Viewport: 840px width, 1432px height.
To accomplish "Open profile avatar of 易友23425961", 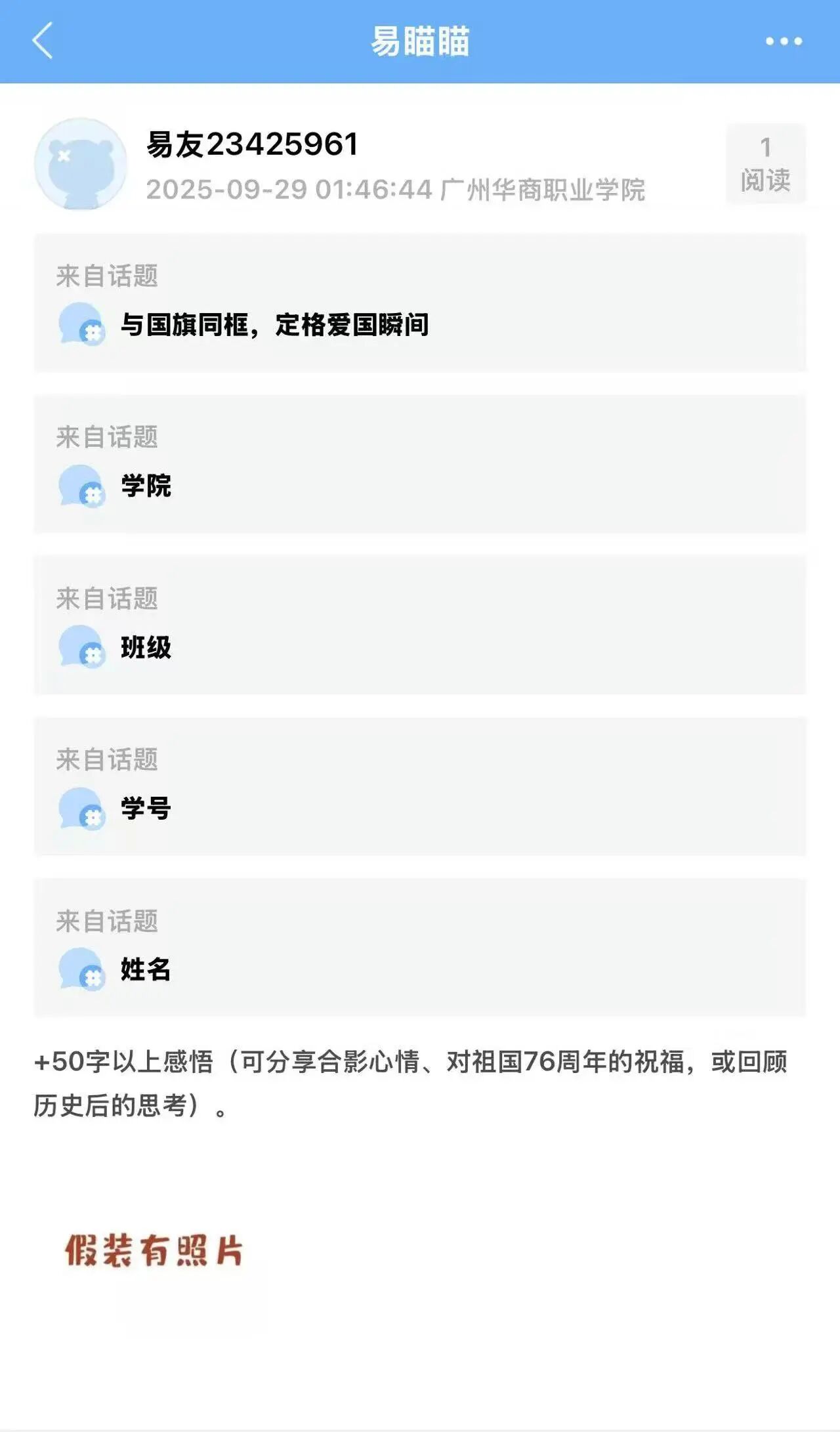I will [80, 164].
